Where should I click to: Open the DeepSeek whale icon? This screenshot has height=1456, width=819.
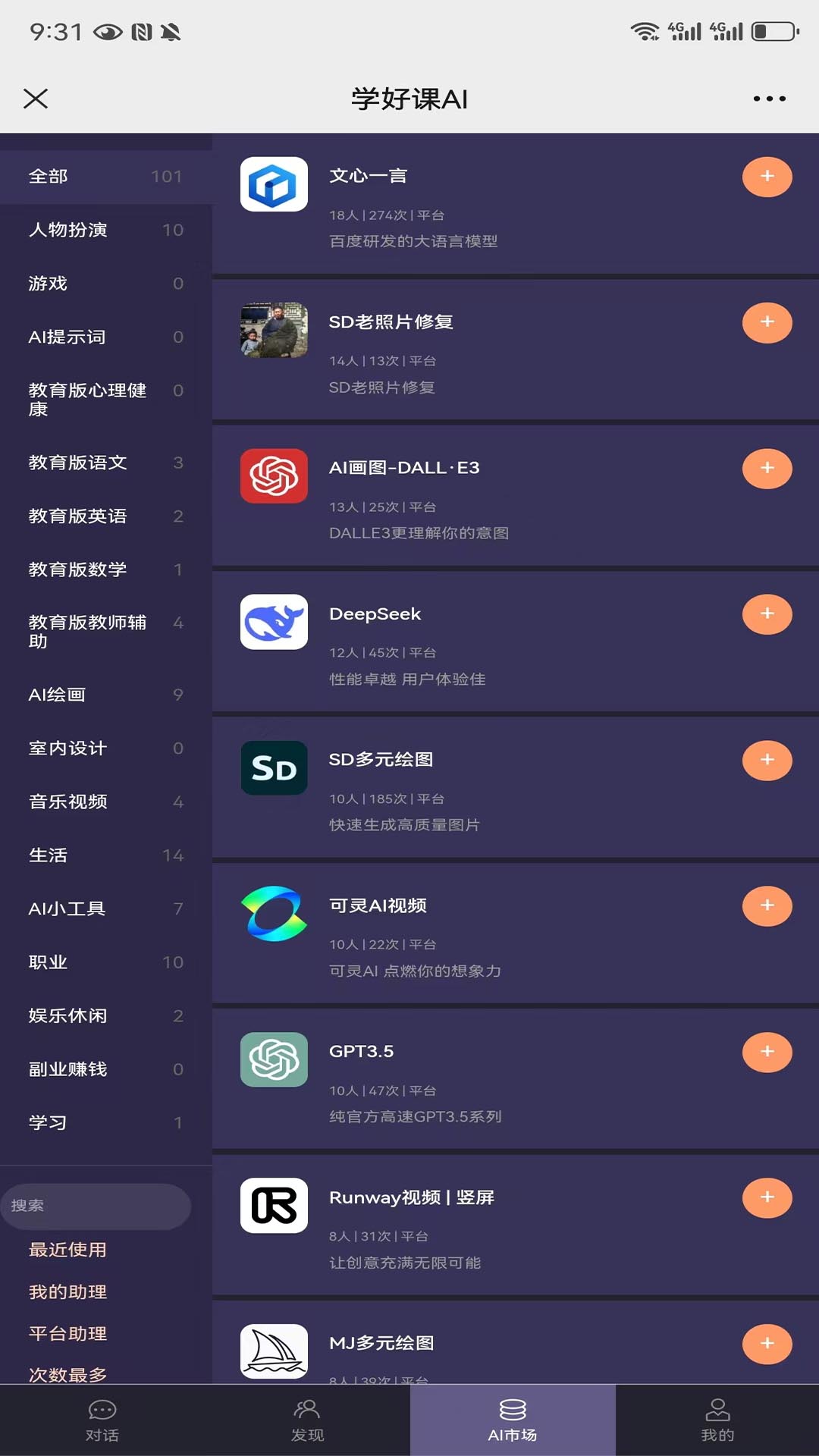[273, 622]
